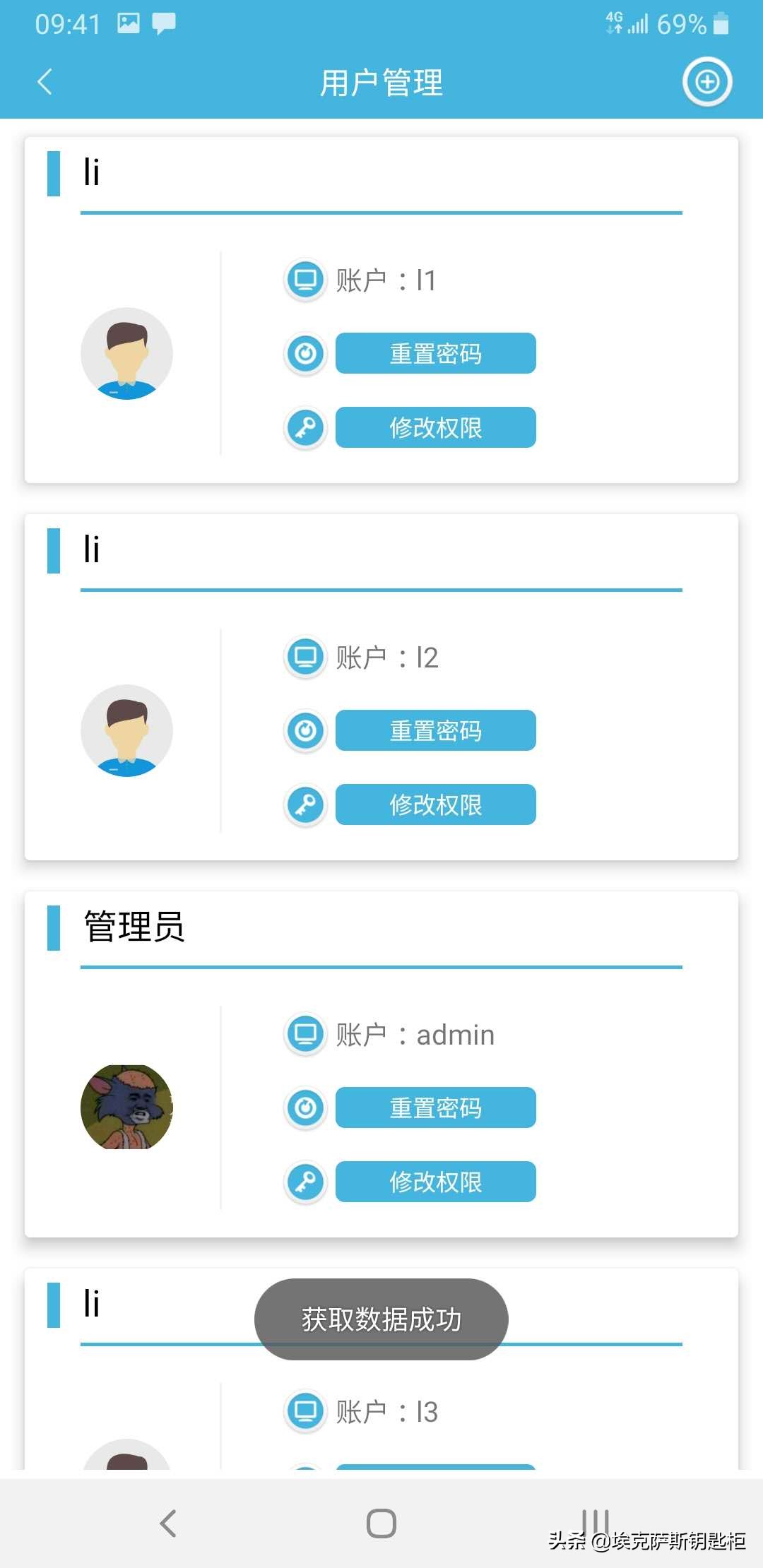Click the back arrow in the title bar

45,82
